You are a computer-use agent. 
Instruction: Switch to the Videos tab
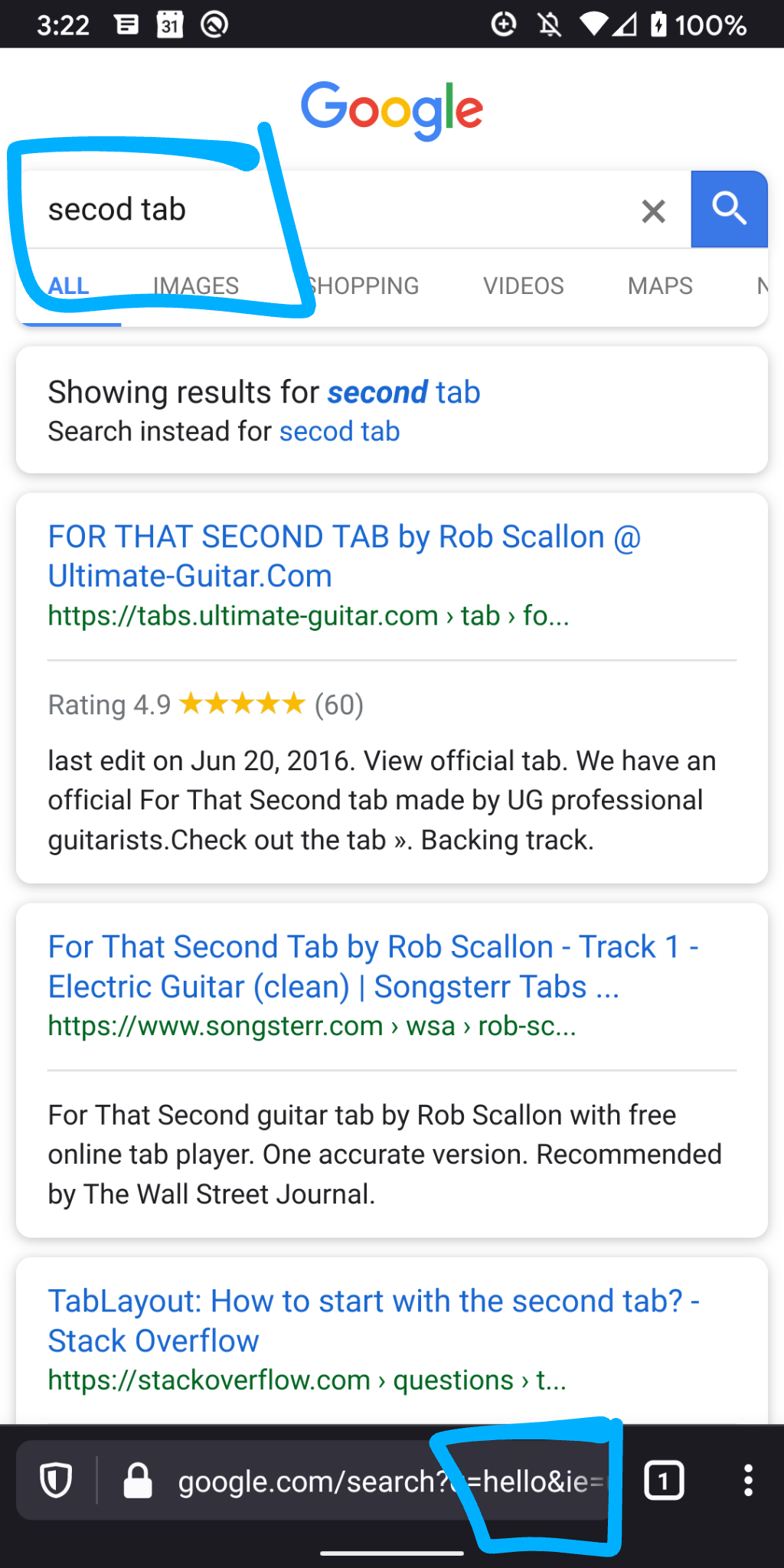click(523, 286)
